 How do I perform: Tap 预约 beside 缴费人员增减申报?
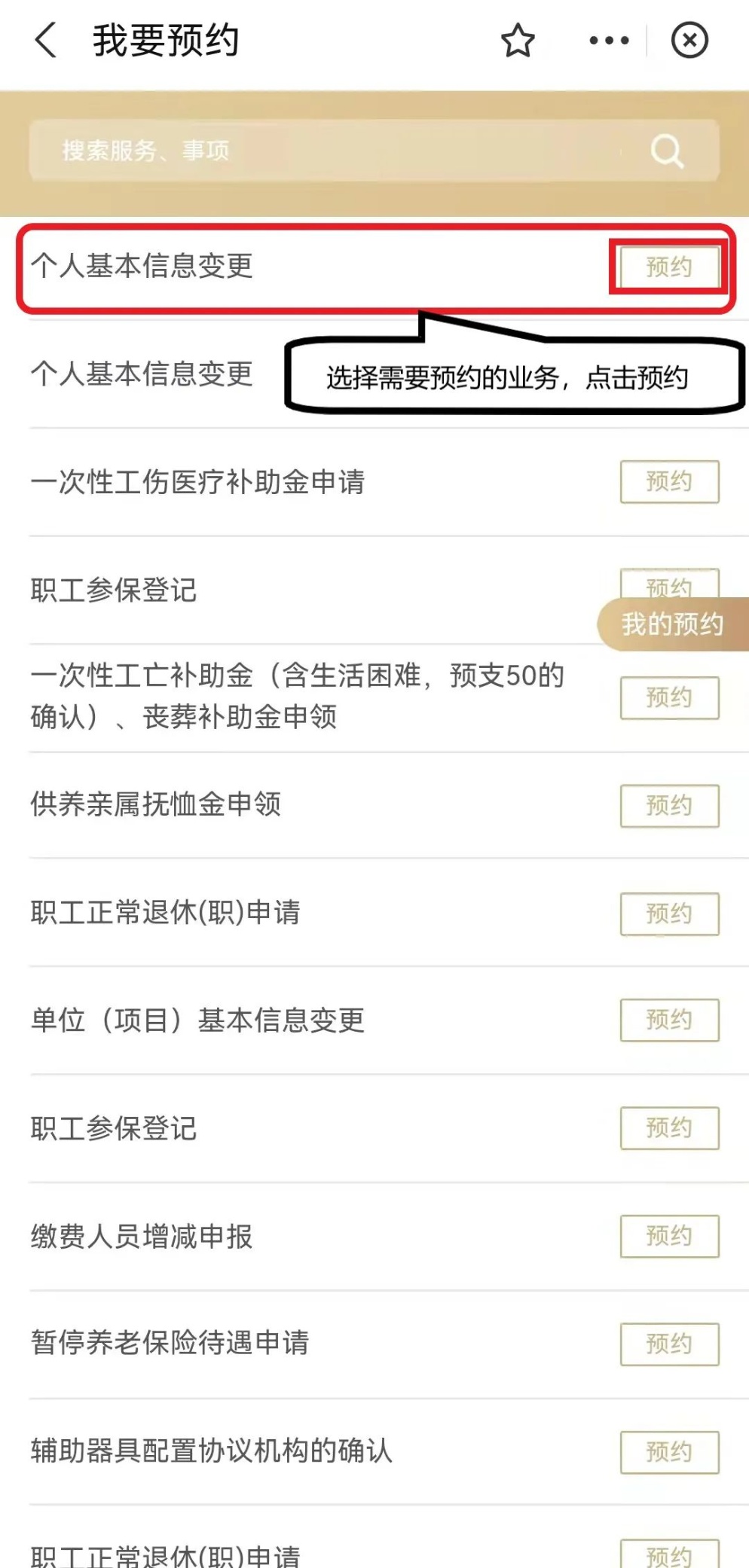(x=669, y=1236)
